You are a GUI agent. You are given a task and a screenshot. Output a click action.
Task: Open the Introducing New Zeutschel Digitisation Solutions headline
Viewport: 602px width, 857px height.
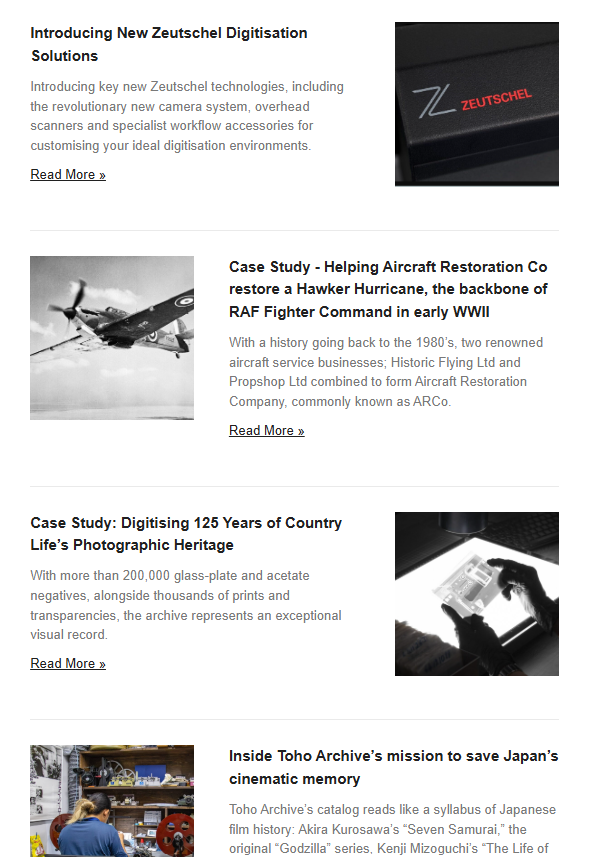(169, 44)
